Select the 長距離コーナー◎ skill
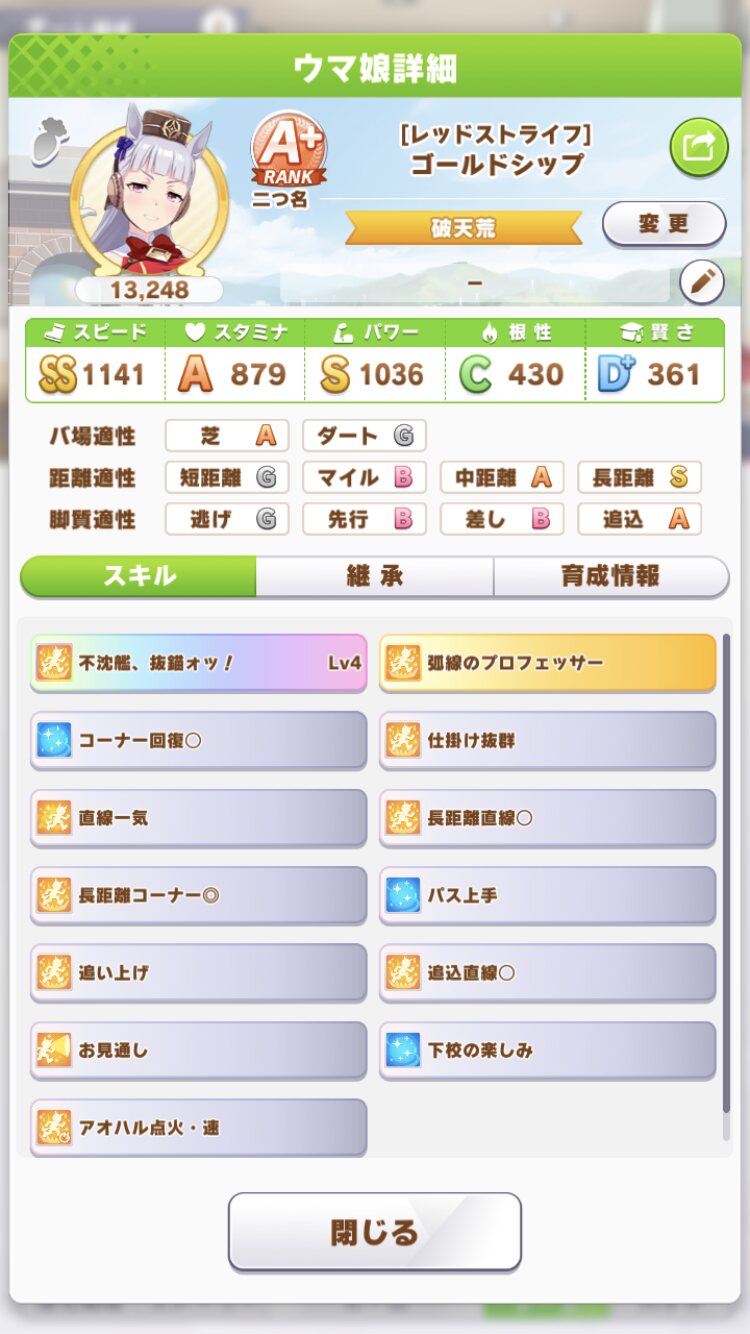 point(198,895)
